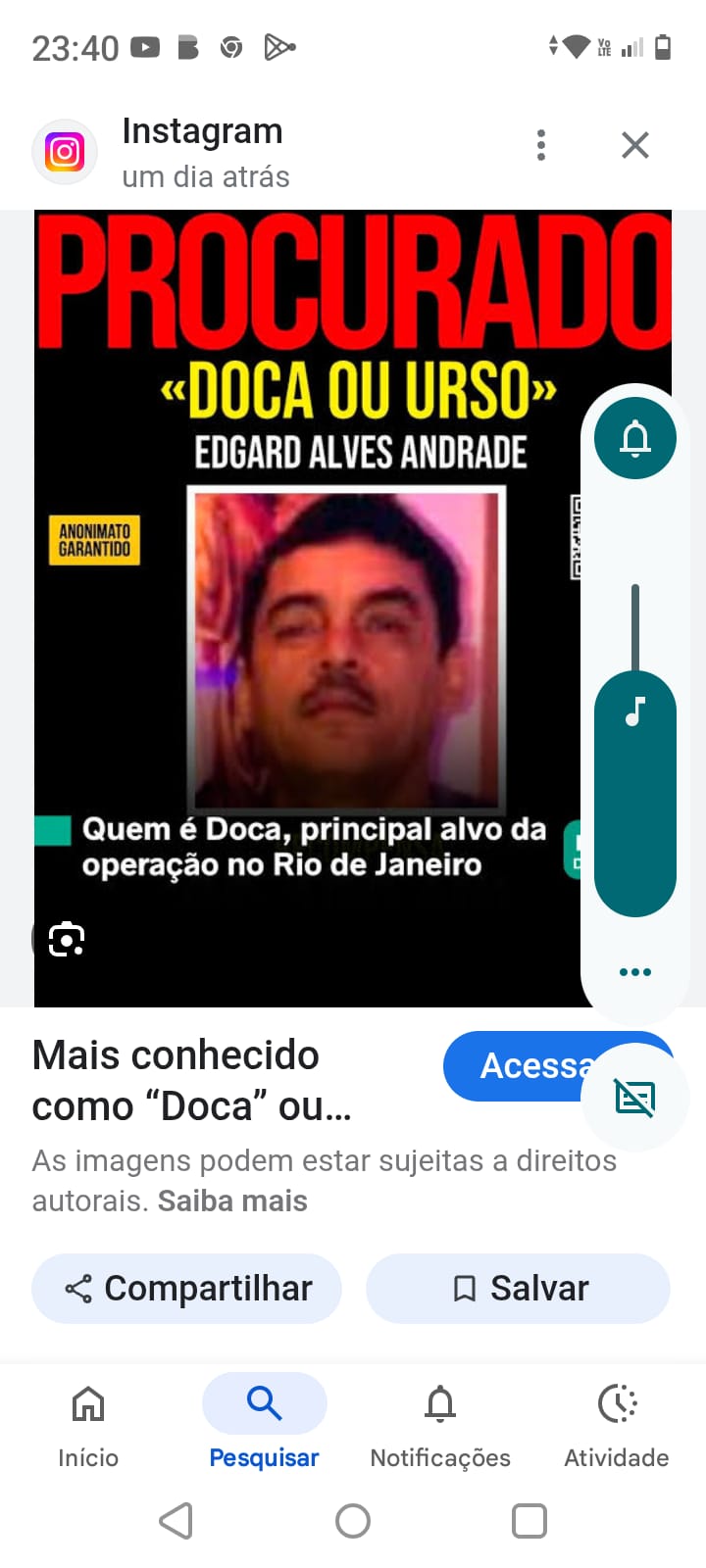This screenshot has height=1568, width=706.
Task: Share this image via Compartilhar
Action: 187,1288
